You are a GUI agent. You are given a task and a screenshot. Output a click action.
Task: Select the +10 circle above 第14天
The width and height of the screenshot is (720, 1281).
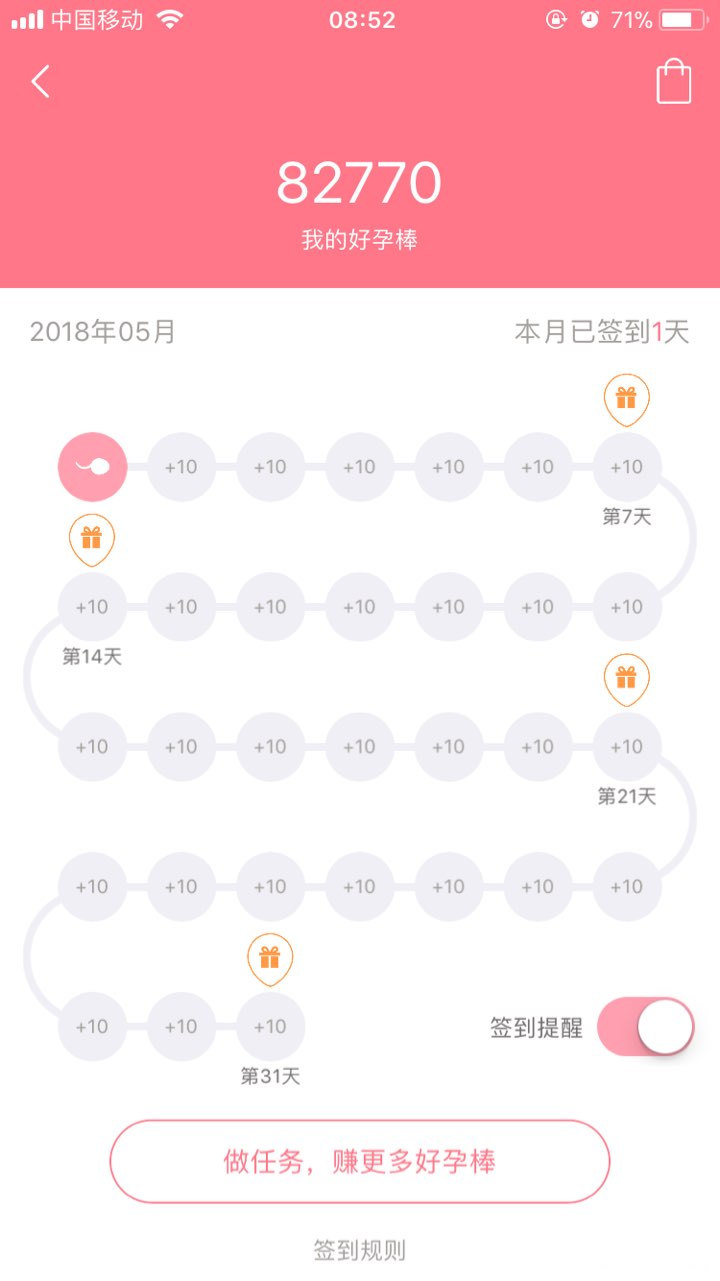(x=91, y=606)
